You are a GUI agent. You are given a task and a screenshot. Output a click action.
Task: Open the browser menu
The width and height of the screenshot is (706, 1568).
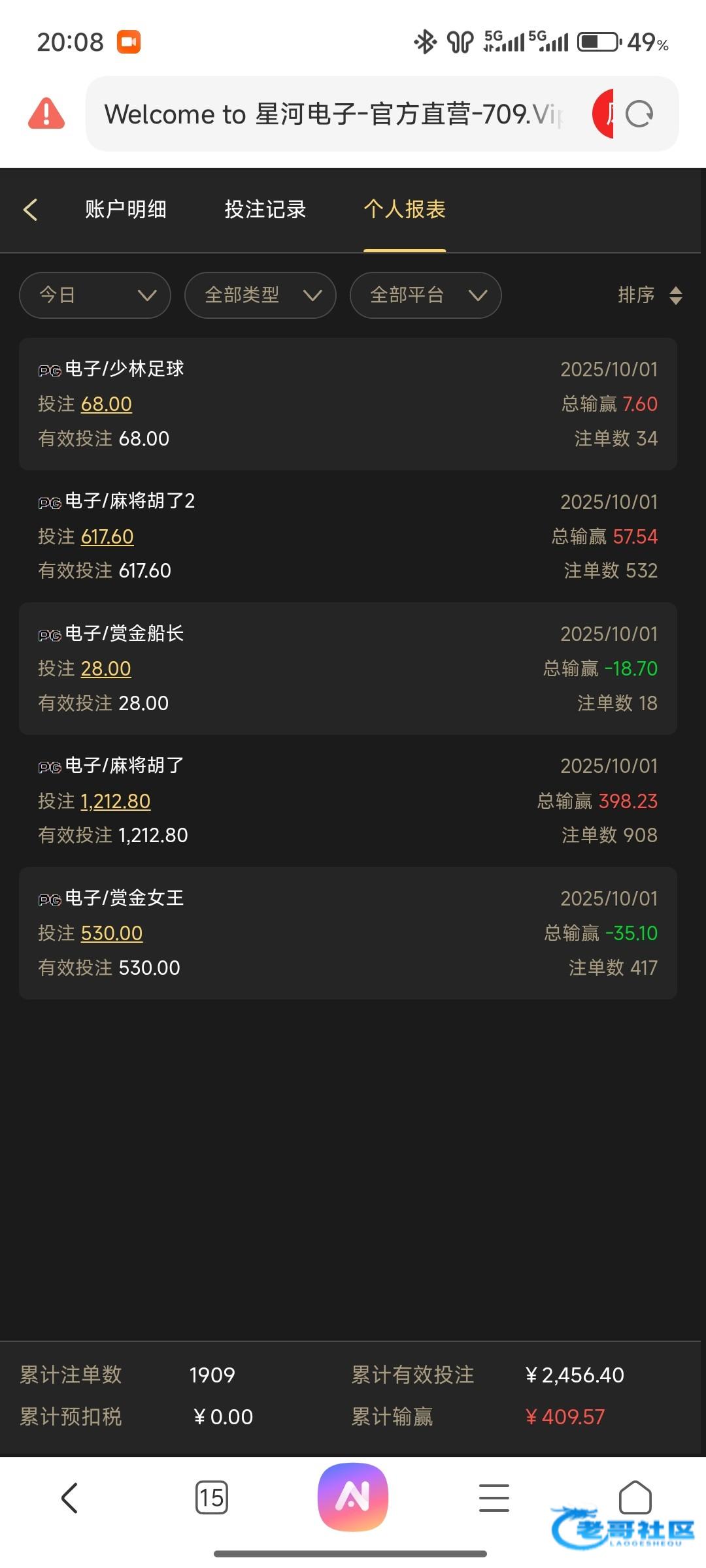tap(494, 1497)
